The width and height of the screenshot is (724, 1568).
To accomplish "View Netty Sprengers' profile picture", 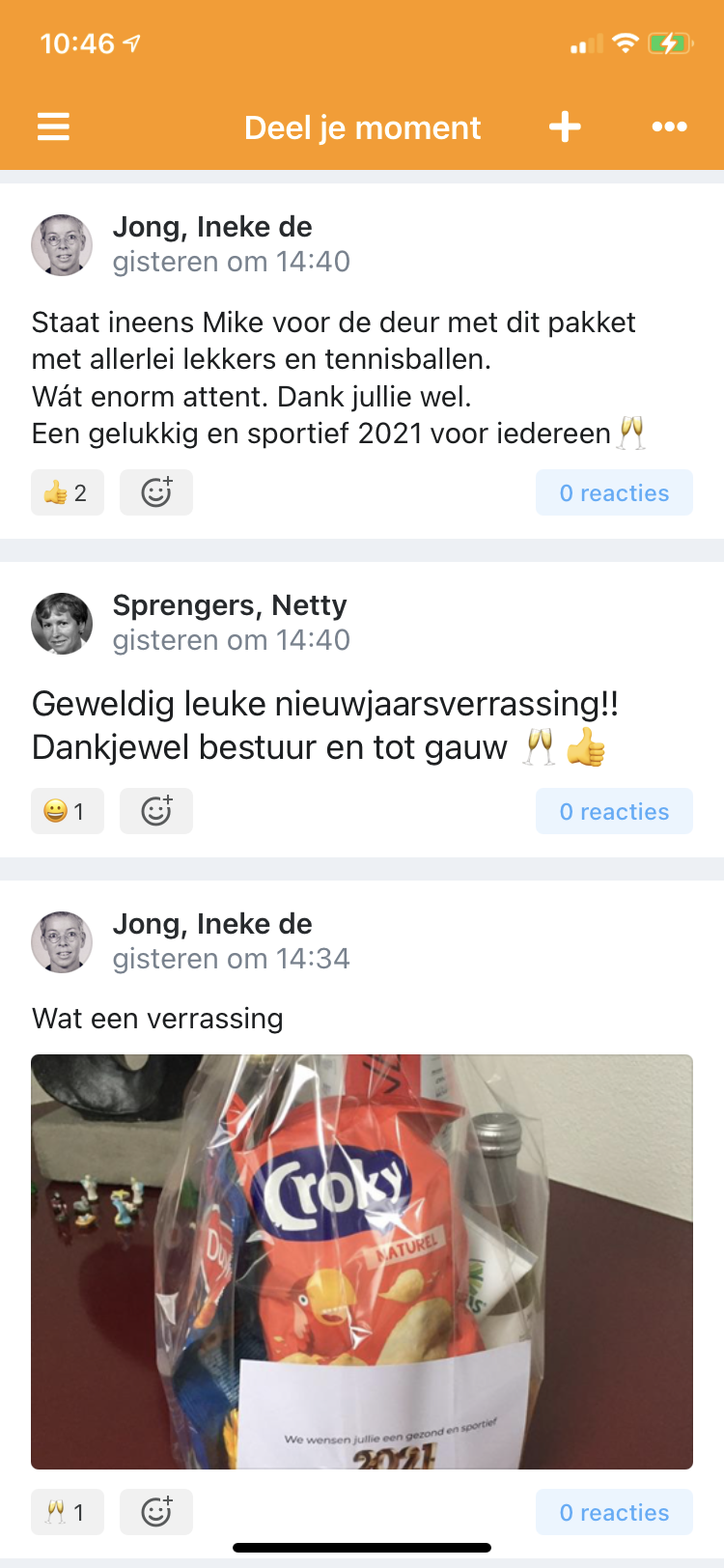I will (x=62, y=624).
